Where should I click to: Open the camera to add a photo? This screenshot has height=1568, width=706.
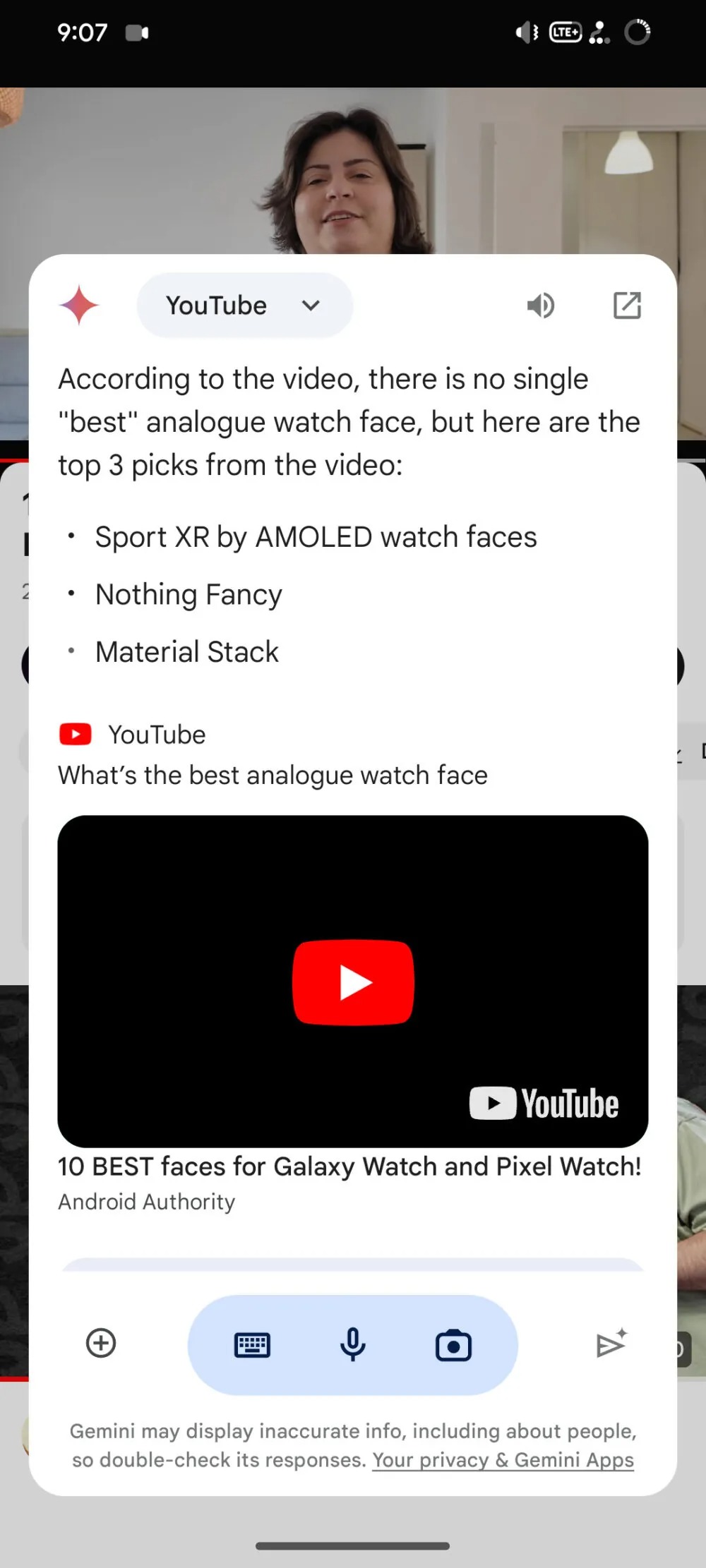pyautogui.click(x=453, y=1345)
